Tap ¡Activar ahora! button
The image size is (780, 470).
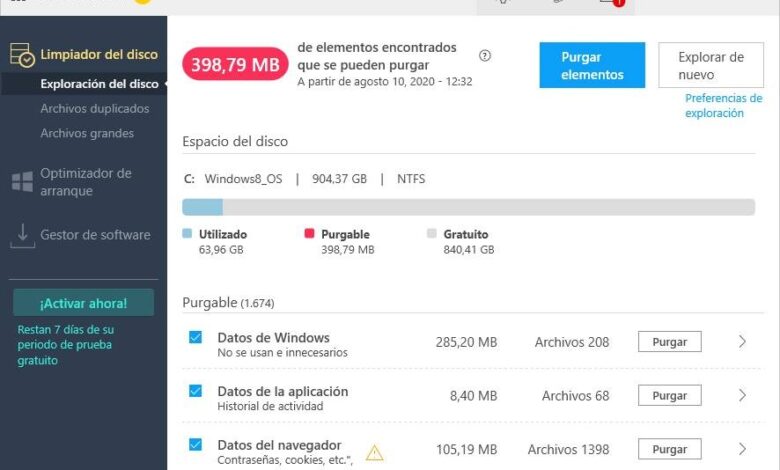point(83,302)
